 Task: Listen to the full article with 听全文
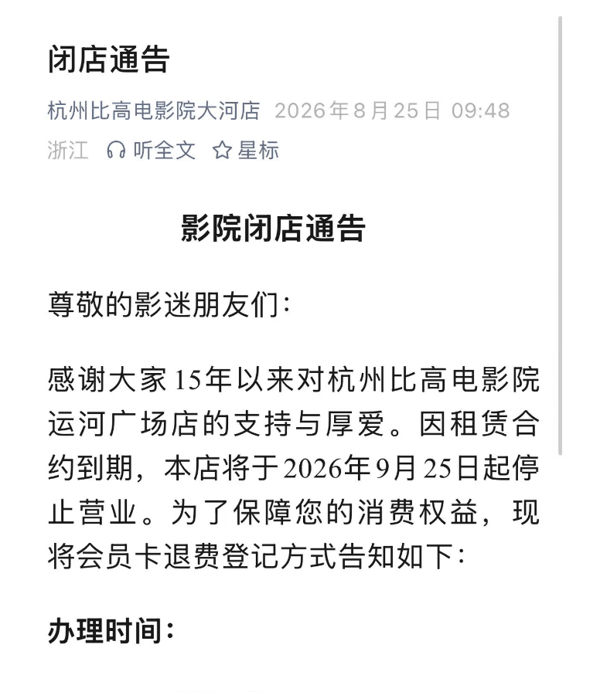[151, 150]
